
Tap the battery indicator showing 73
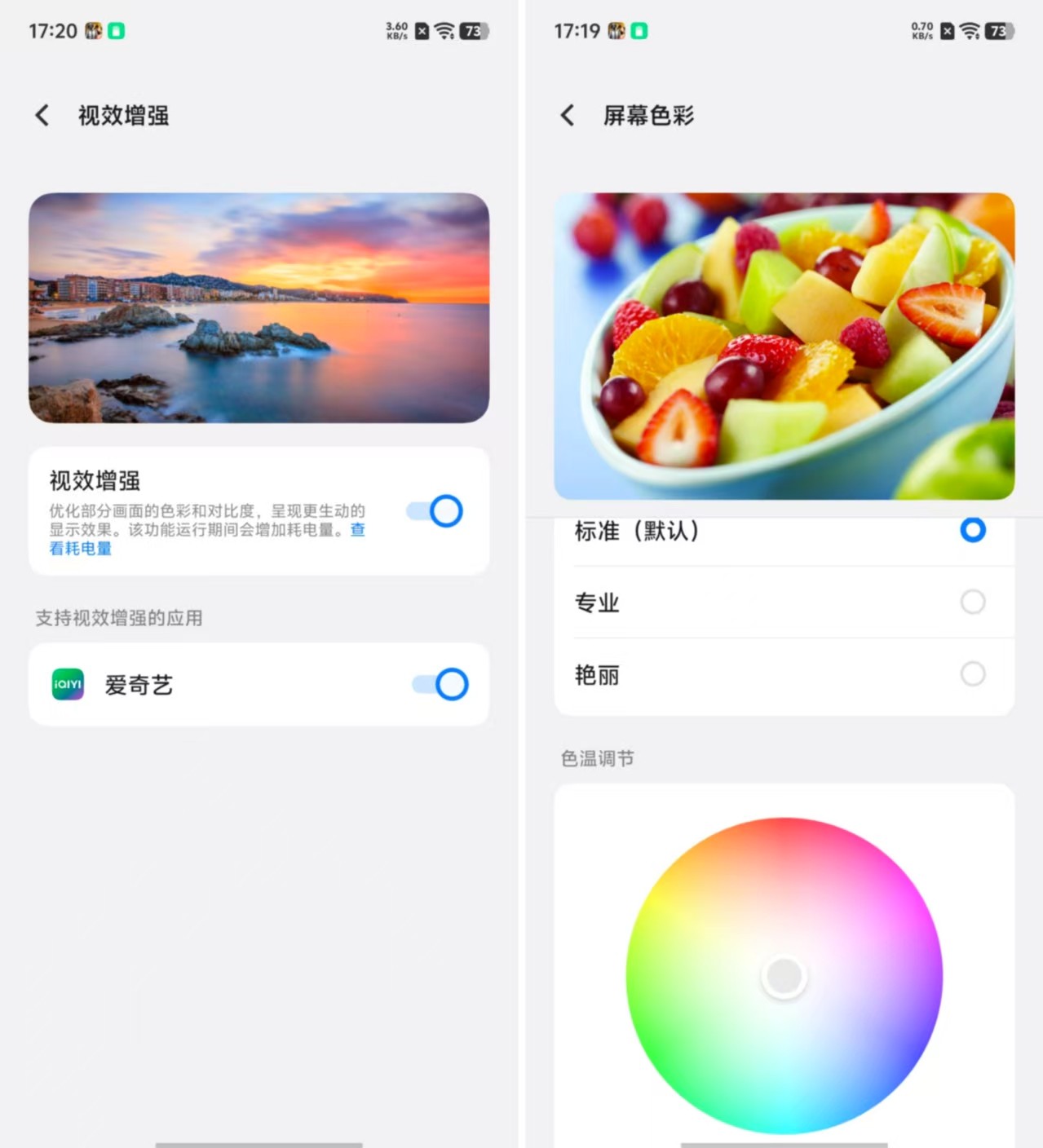point(473,30)
